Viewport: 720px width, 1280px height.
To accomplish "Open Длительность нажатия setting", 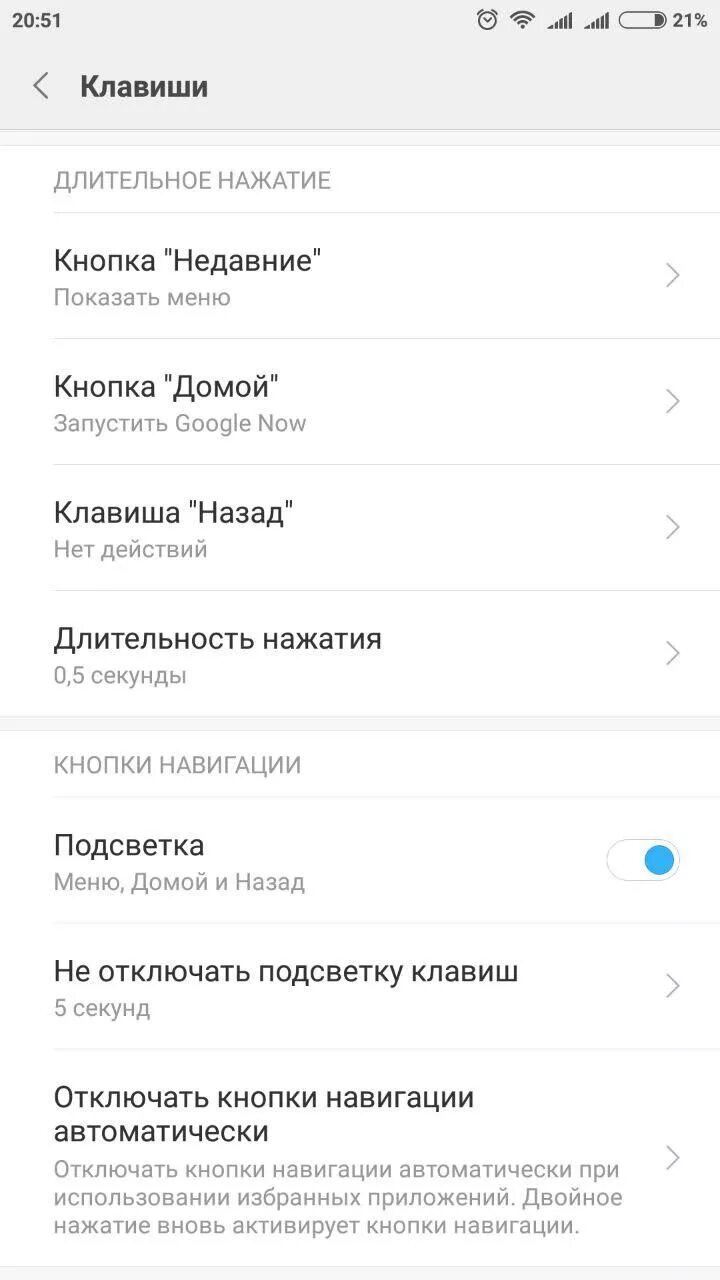I will point(360,654).
